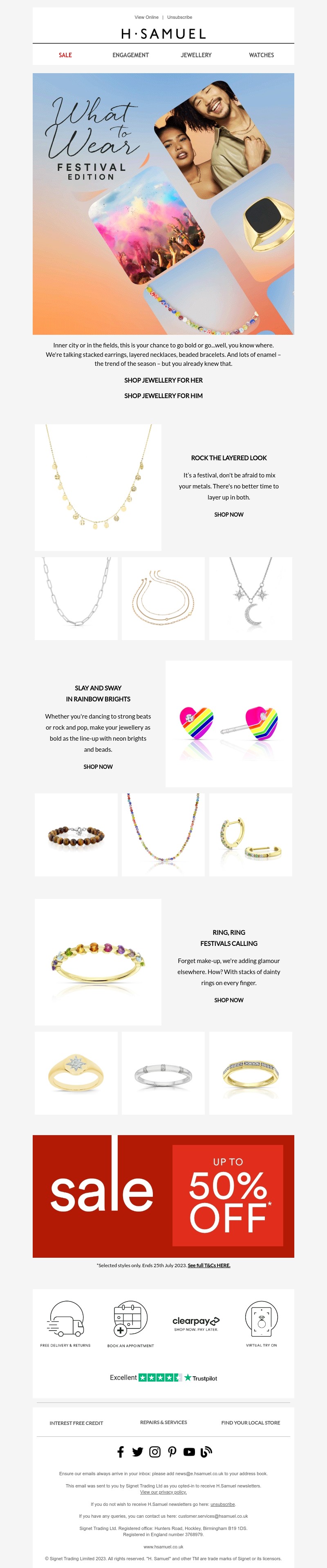This screenshot has width=327, height=1568.
Task: Tap Unsubscribe at the top
Action: 179,17
